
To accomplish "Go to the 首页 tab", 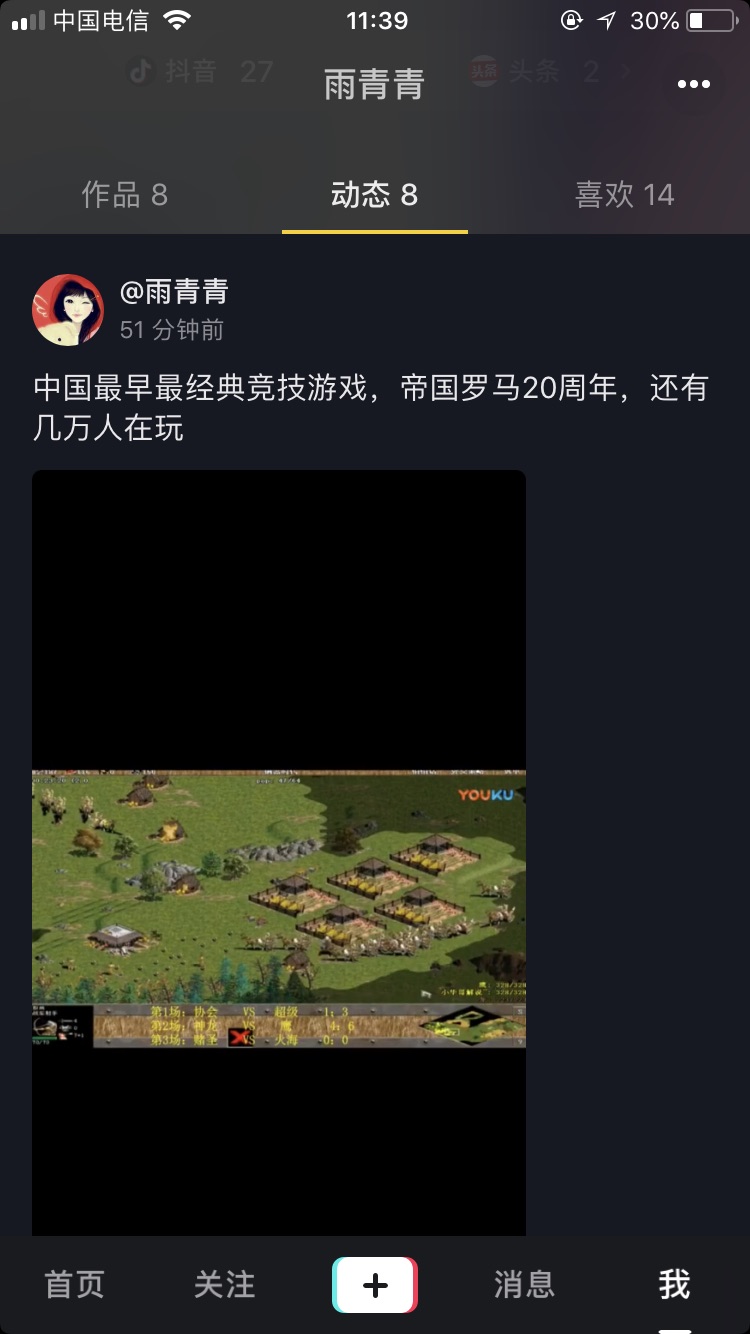I will (x=74, y=1284).
